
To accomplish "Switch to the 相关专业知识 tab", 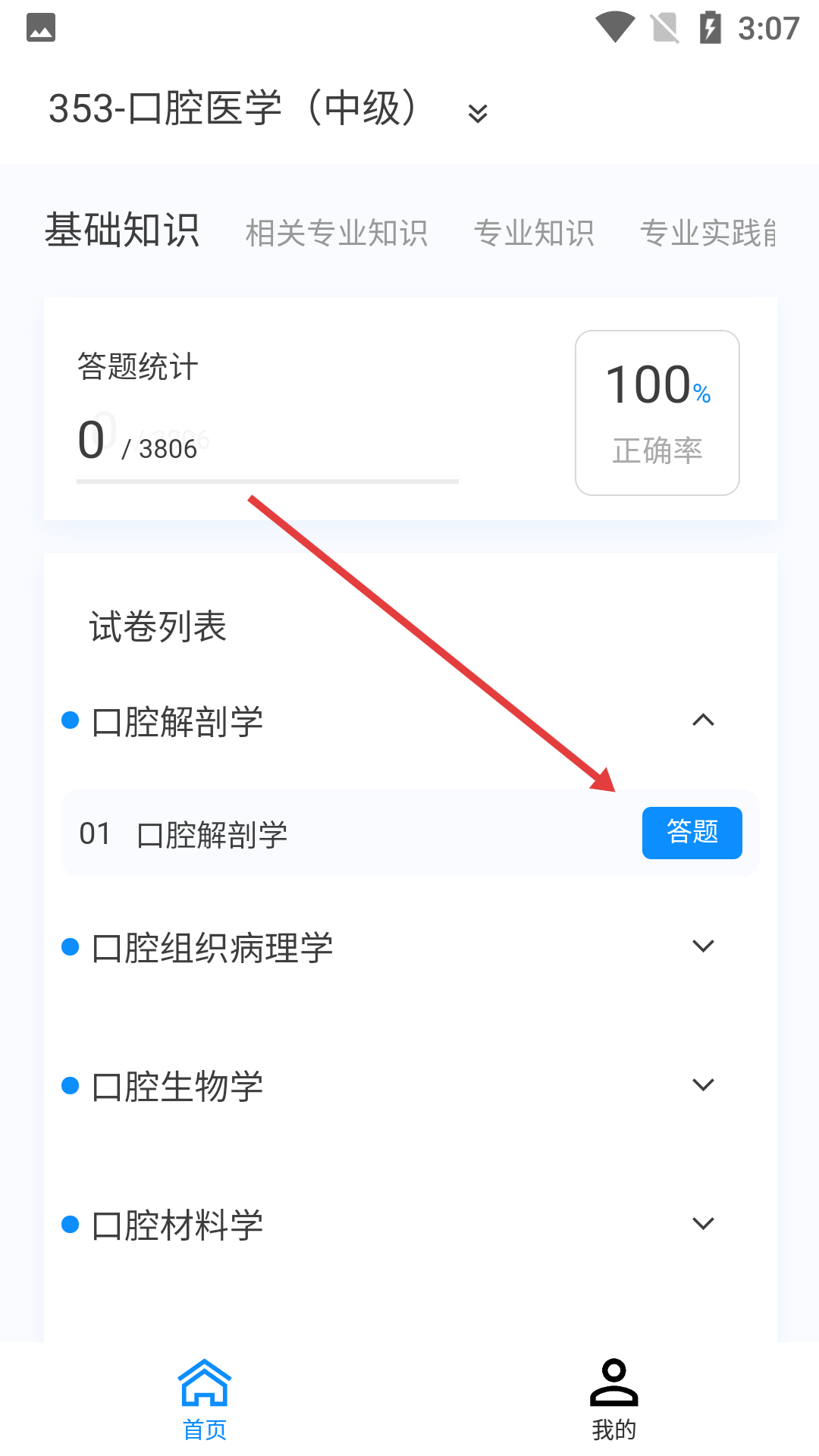I will coord(337,233).
